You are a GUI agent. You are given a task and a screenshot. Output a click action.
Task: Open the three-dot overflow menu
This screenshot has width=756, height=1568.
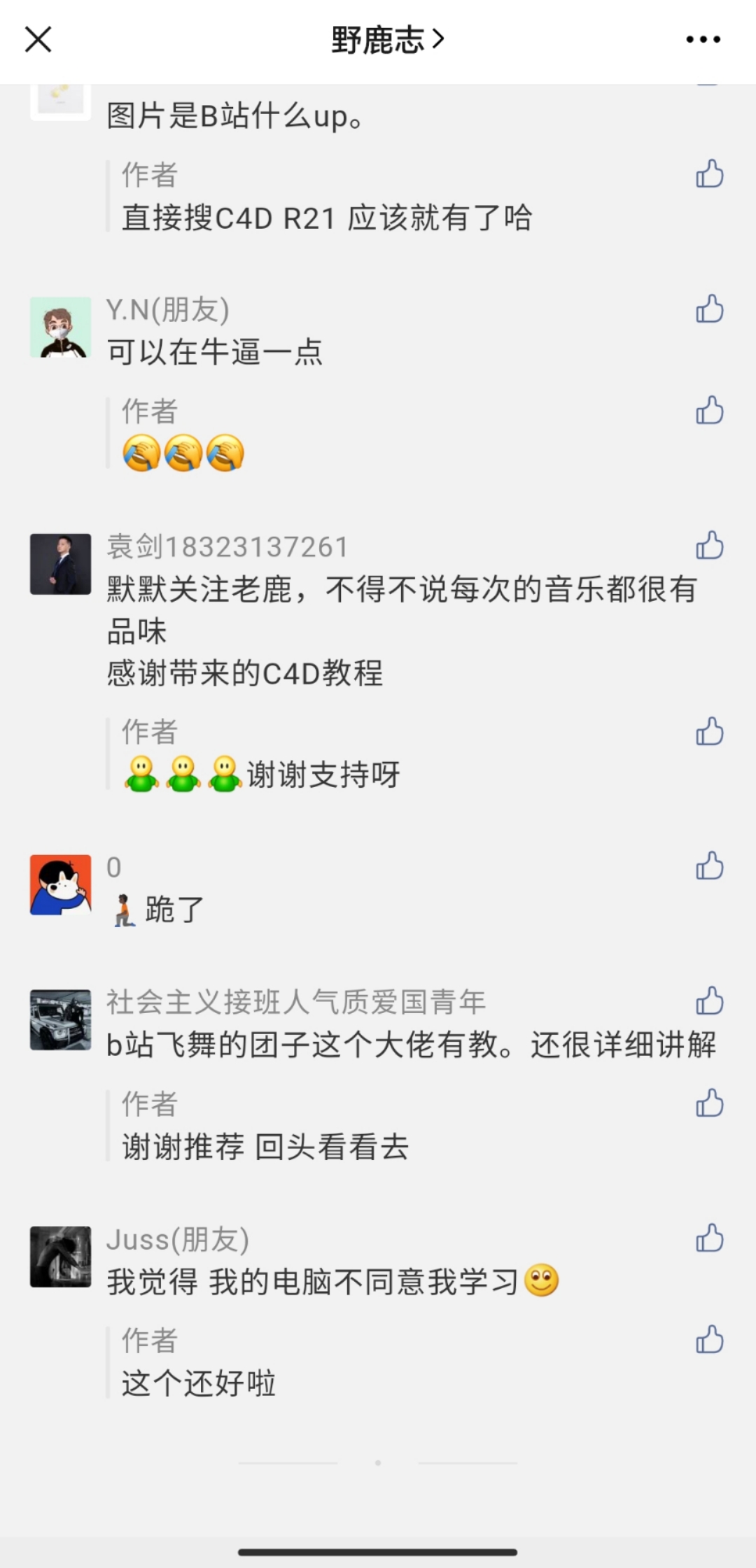pyautogui.click(x=703, y=40)
